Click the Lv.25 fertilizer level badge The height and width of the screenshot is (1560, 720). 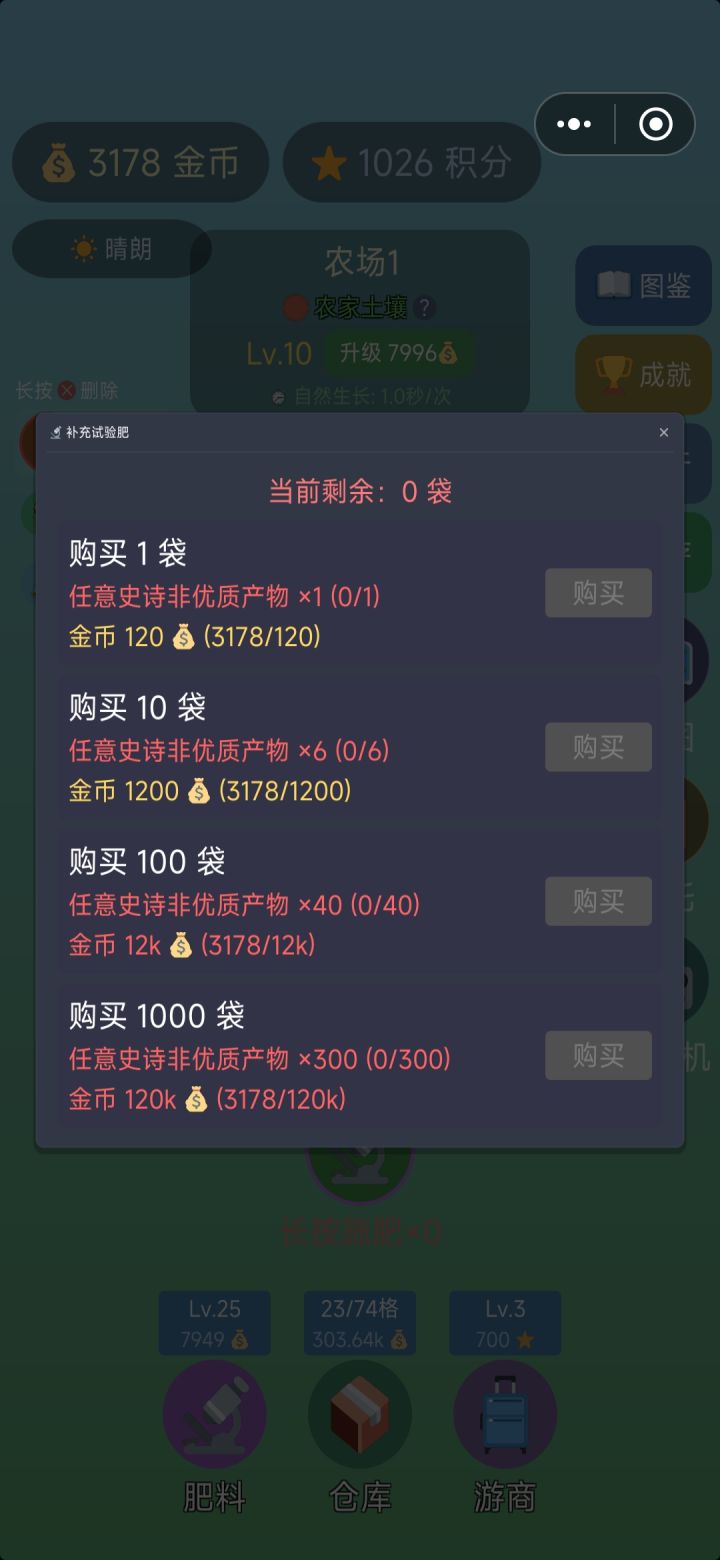point(214,1323)
